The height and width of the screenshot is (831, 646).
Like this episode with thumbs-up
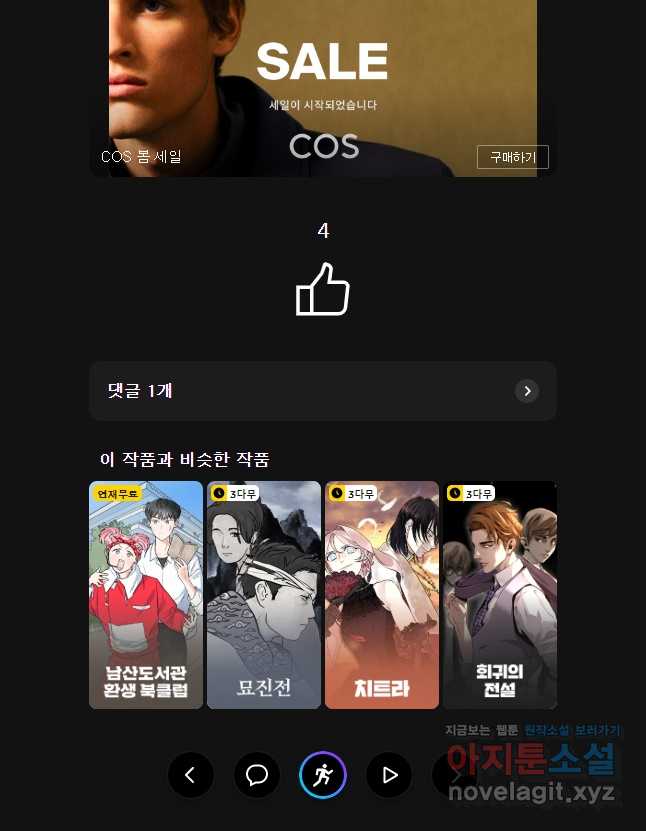323,289
